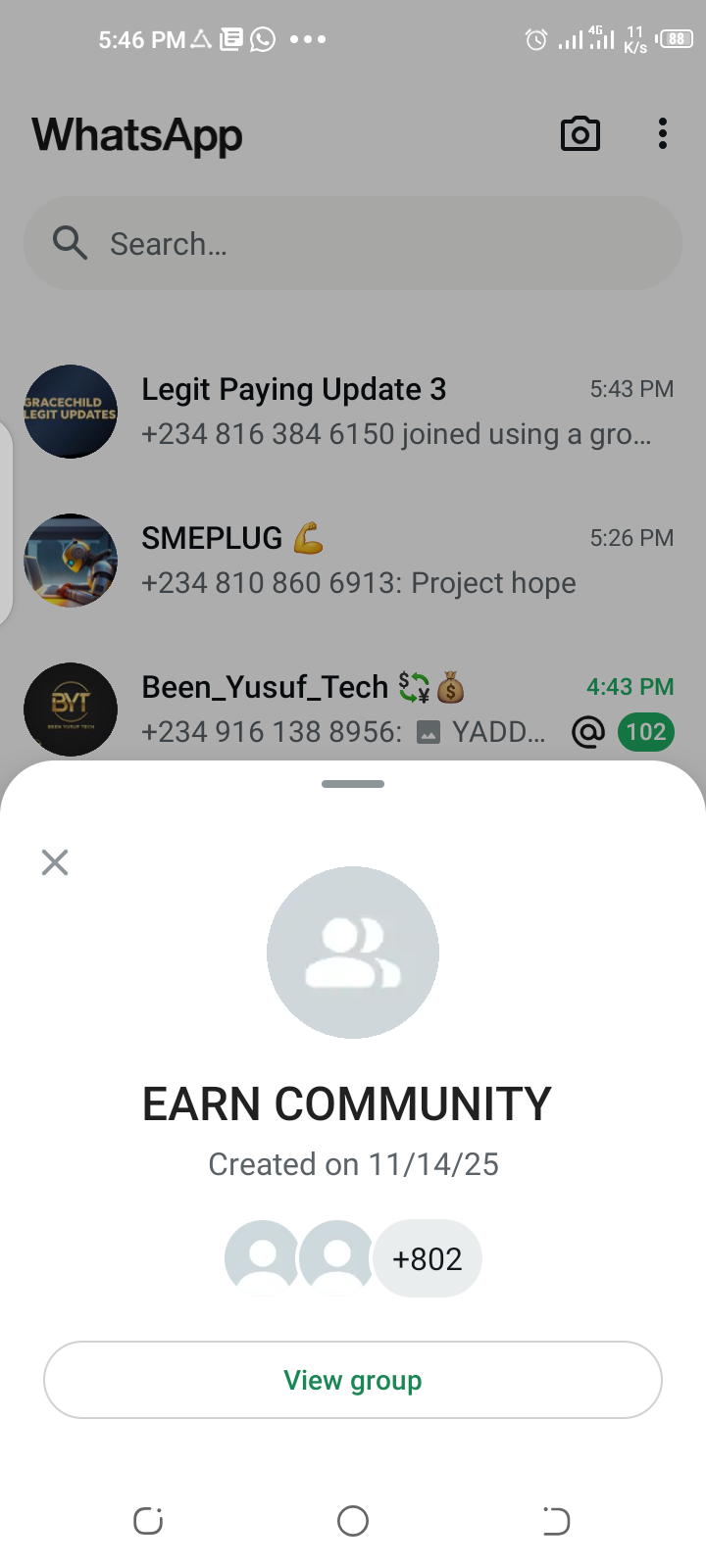Tap the system home button

353,1521
